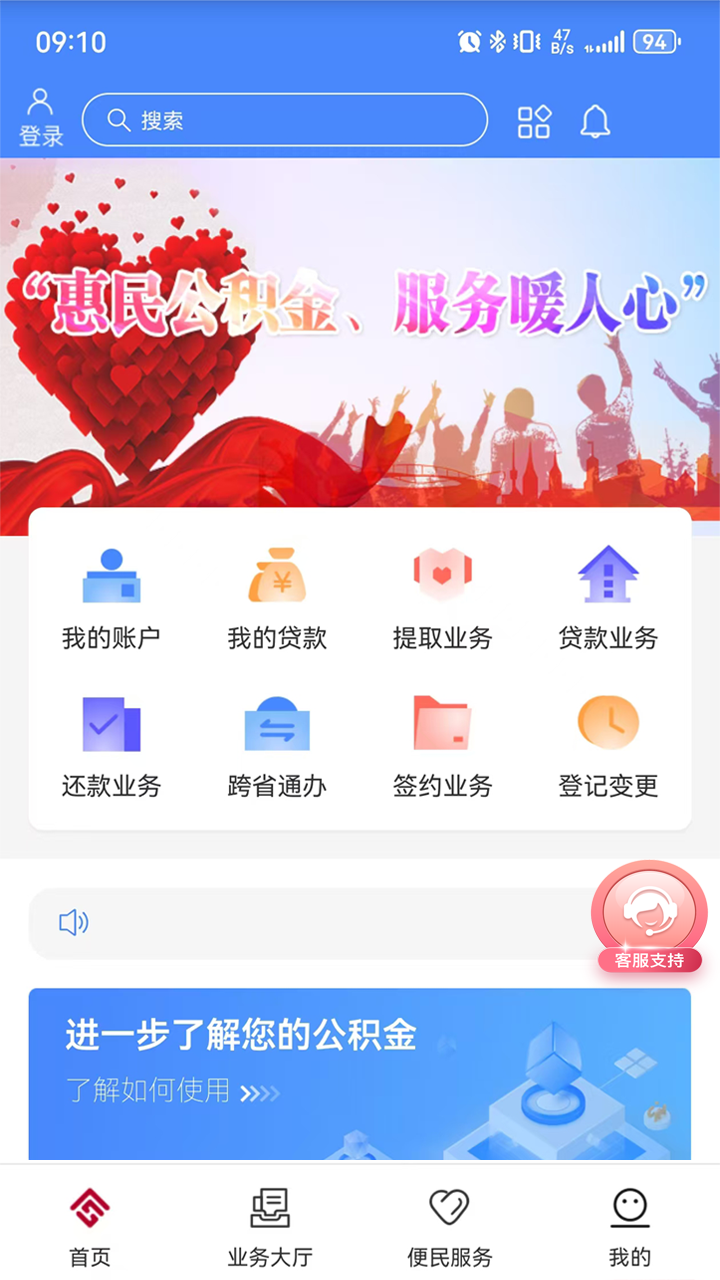
Task: Open the 客服支持 customer support bubble
Action: [x=648, y=911]
